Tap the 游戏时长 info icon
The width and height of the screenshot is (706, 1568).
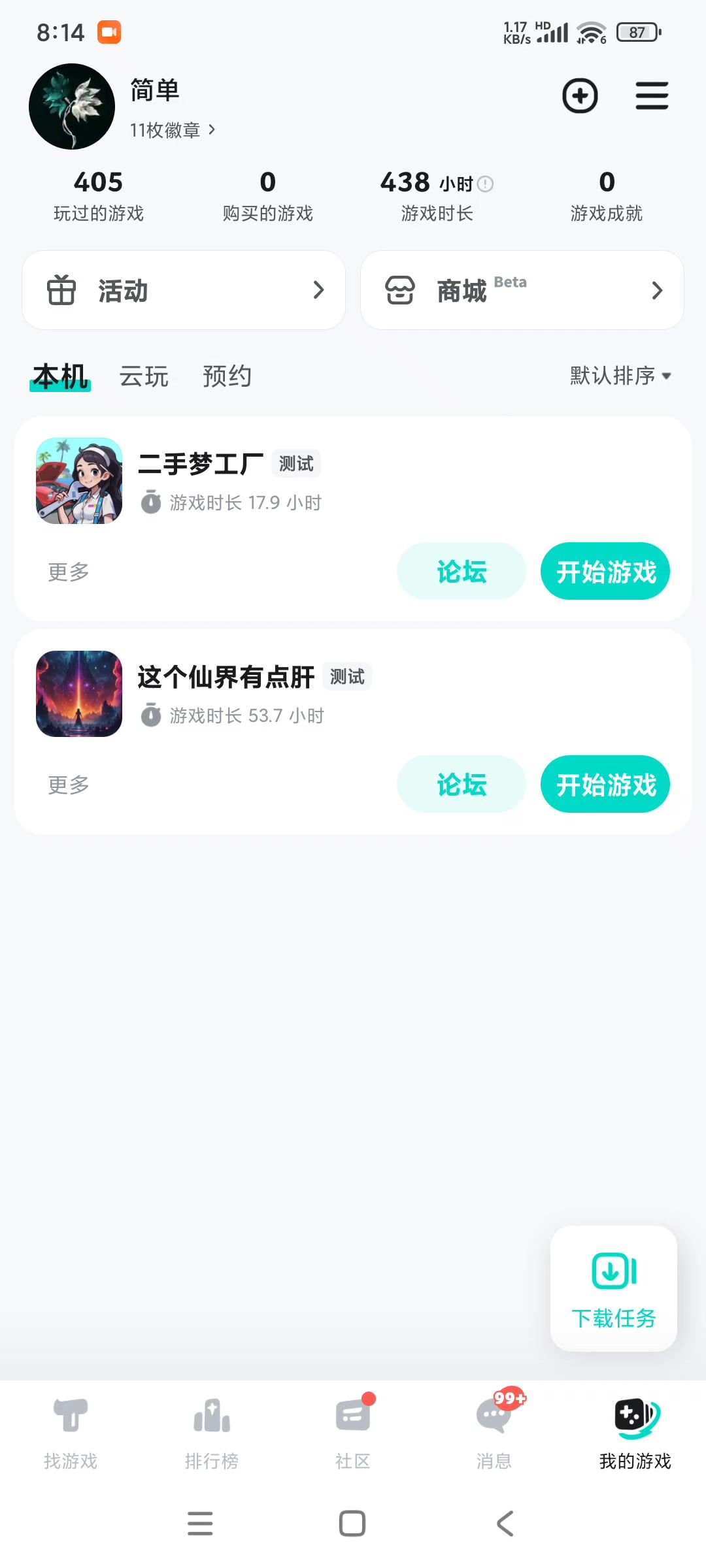click(x=485, y=184)
